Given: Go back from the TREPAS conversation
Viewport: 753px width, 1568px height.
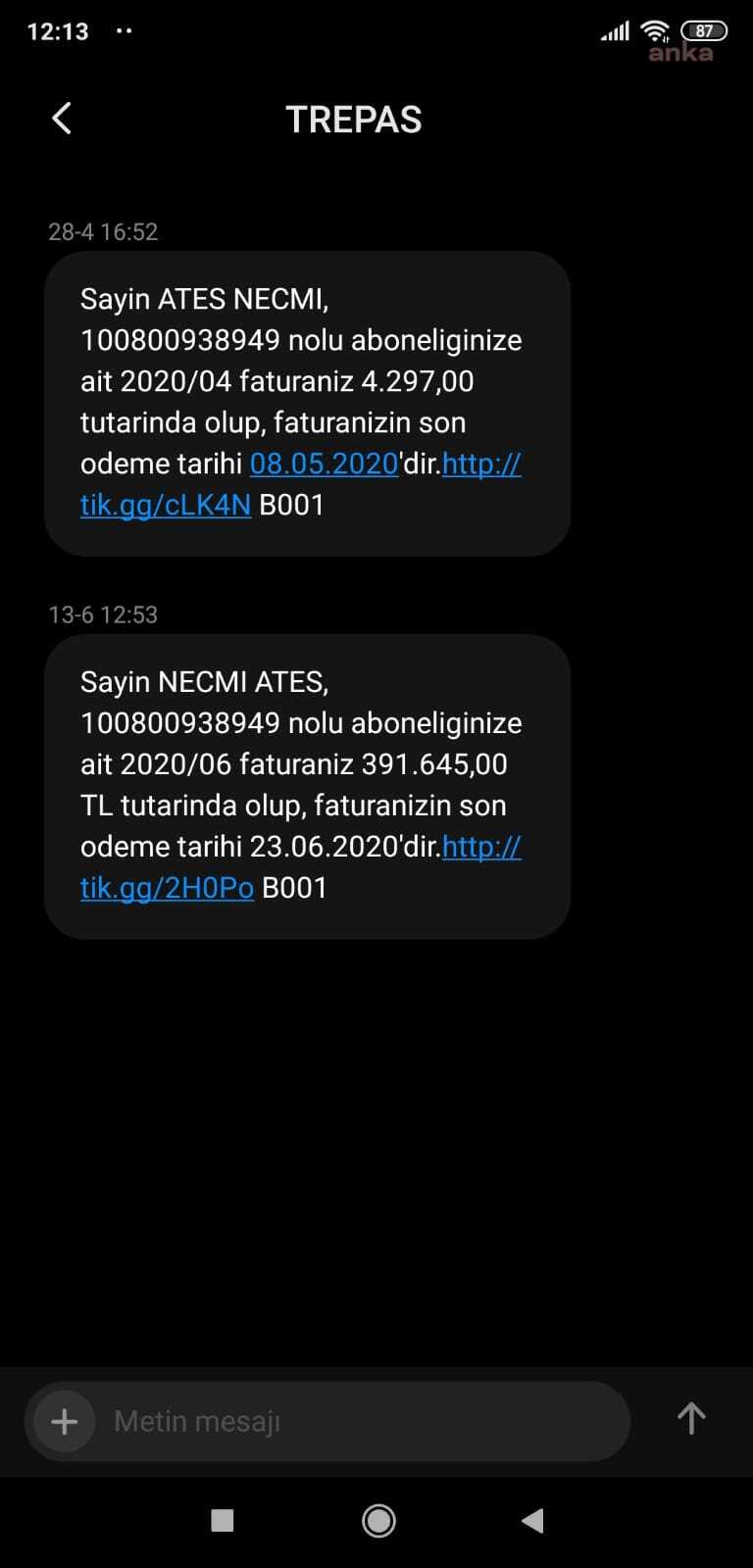Looking at the screenshot, I should pyautogui.click(x=62, y=119).
